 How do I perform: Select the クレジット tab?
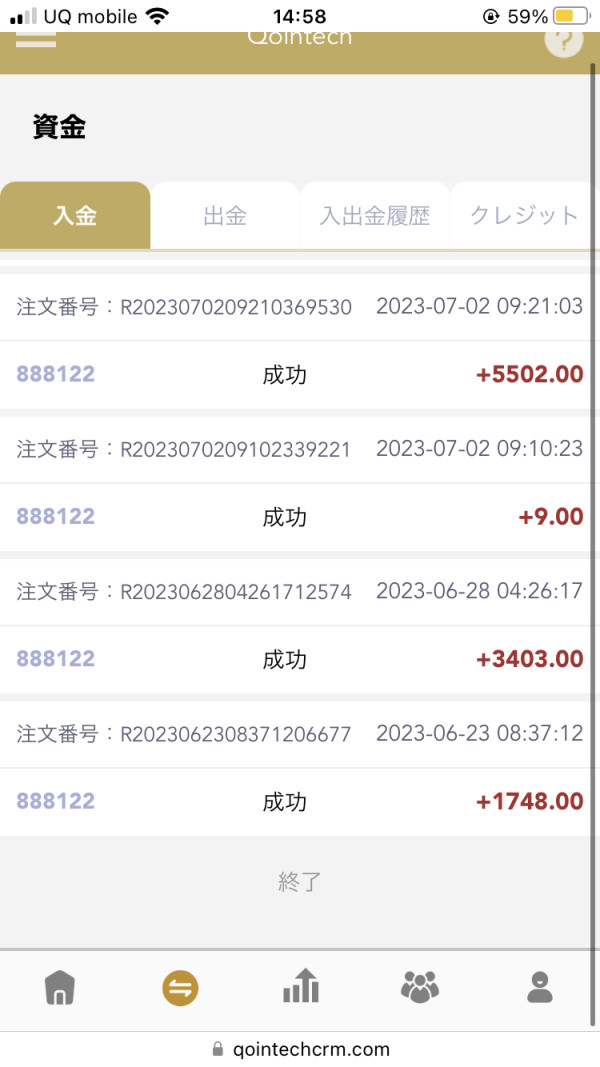524,216
